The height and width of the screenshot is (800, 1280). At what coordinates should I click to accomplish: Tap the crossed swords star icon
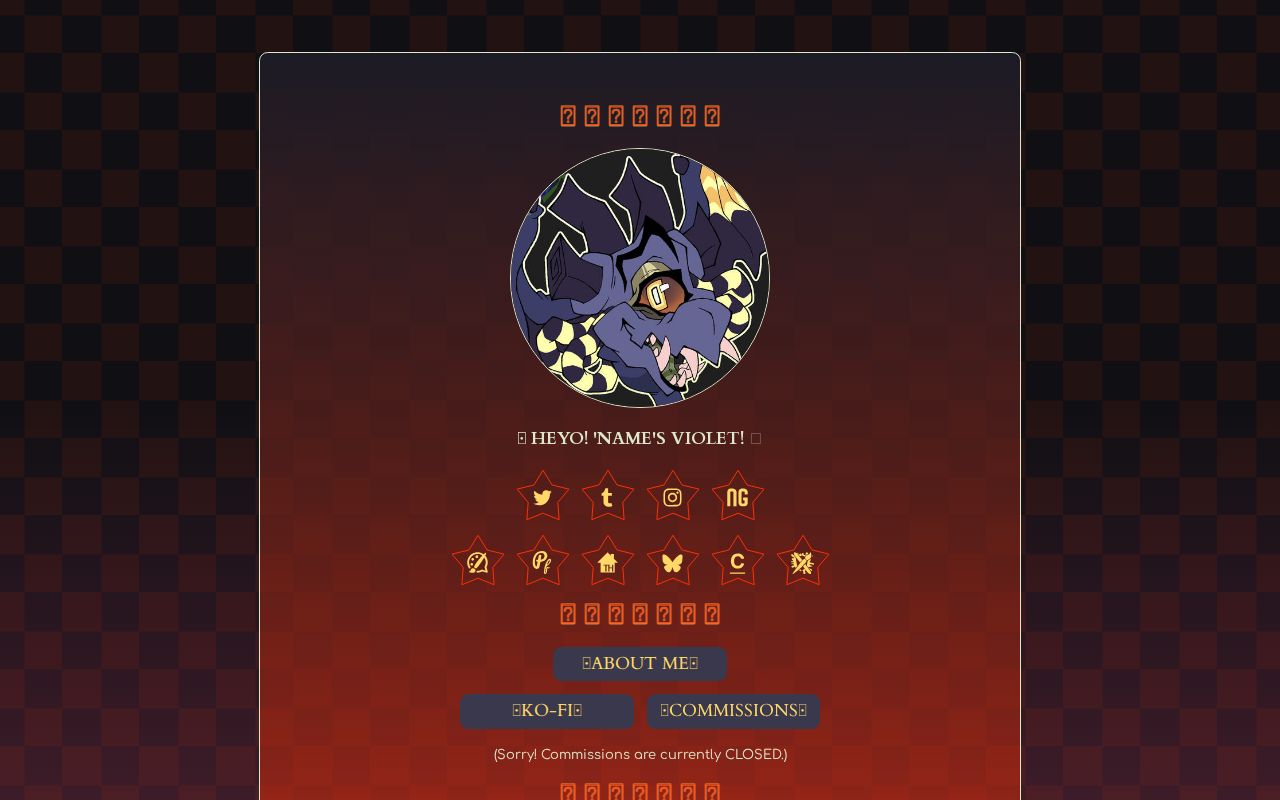pyautogui.click(x=803, y=563)
